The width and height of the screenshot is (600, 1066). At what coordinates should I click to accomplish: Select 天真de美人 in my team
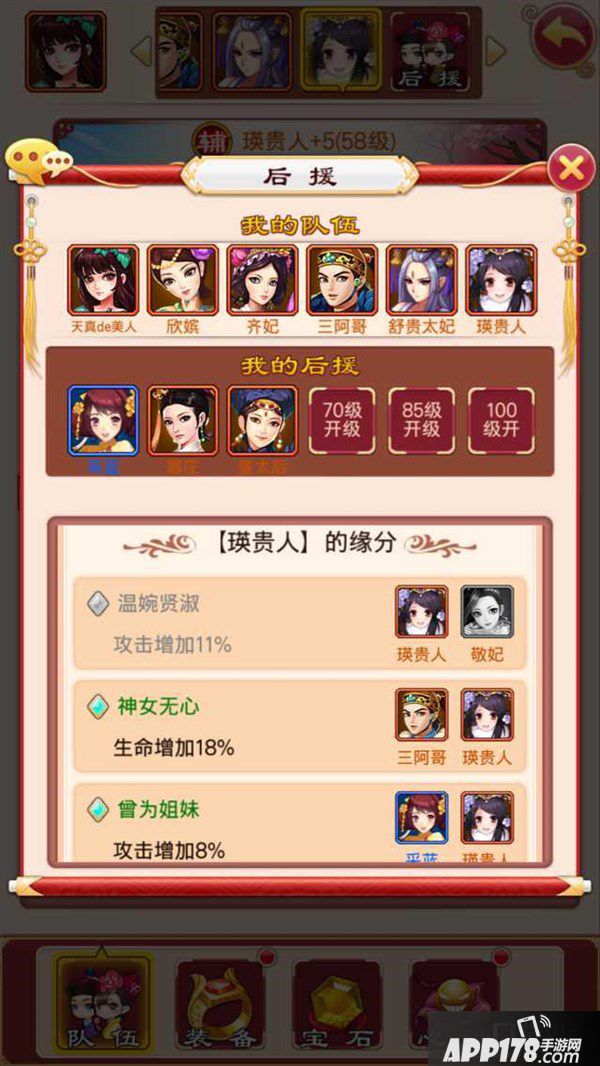click(x=103, y=280)
